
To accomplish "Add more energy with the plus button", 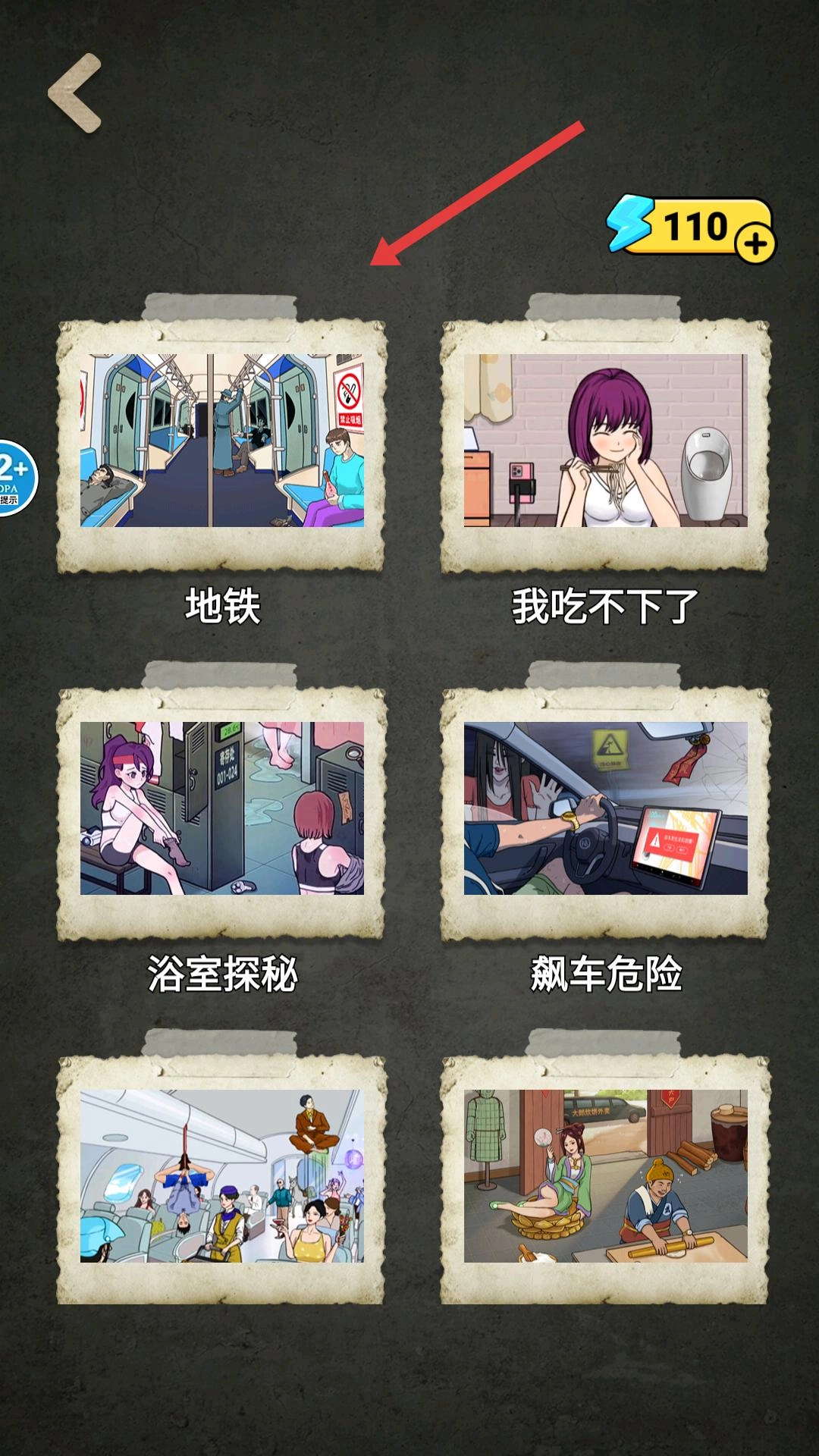I will click(x=755, y=243).
